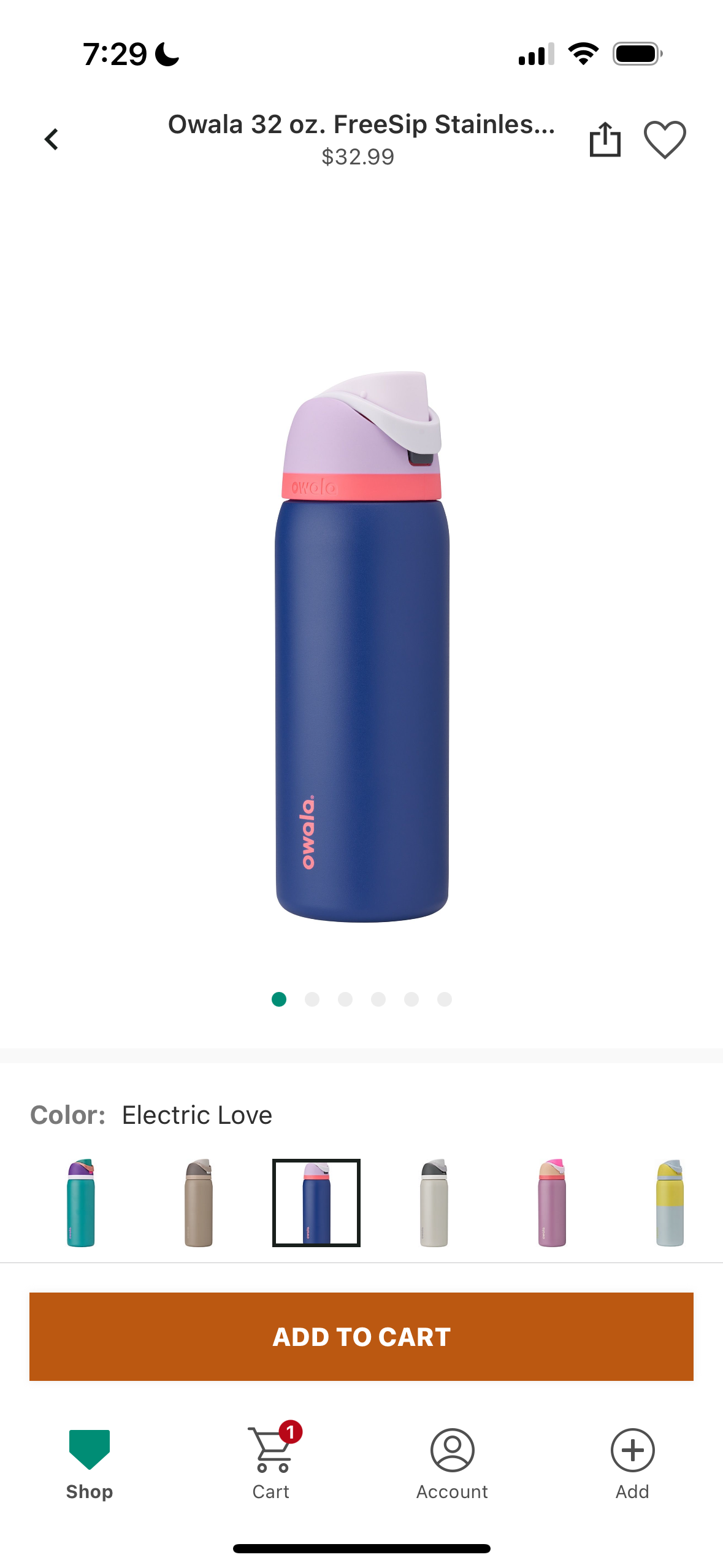Select the yellow and light blue bottle
Screen dimensions: 723x1568
669,1202
